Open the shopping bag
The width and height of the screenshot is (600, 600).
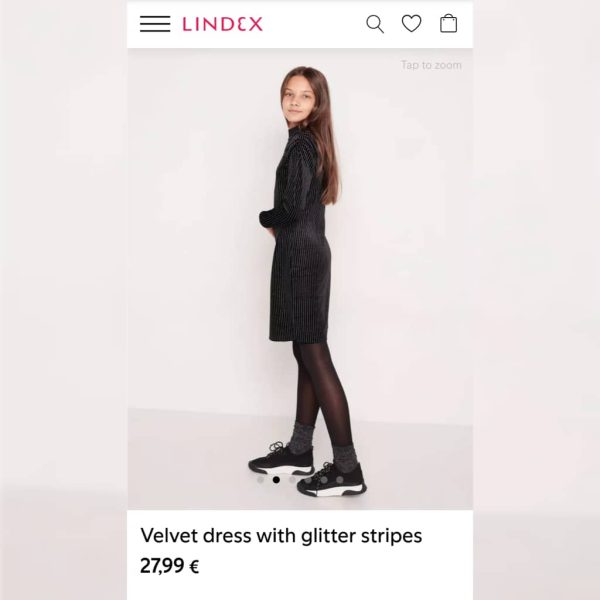448,24
